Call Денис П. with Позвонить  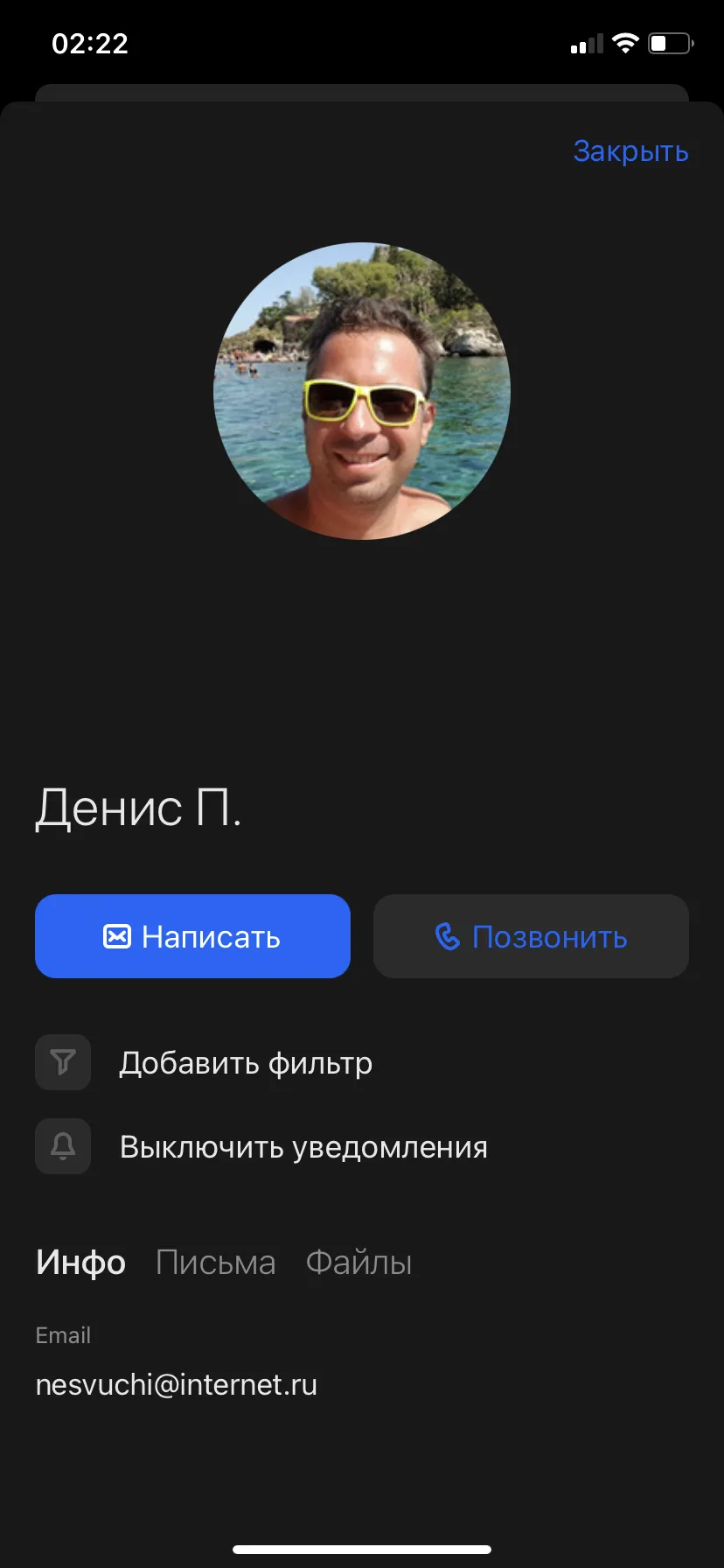click(x=531, y=936)
